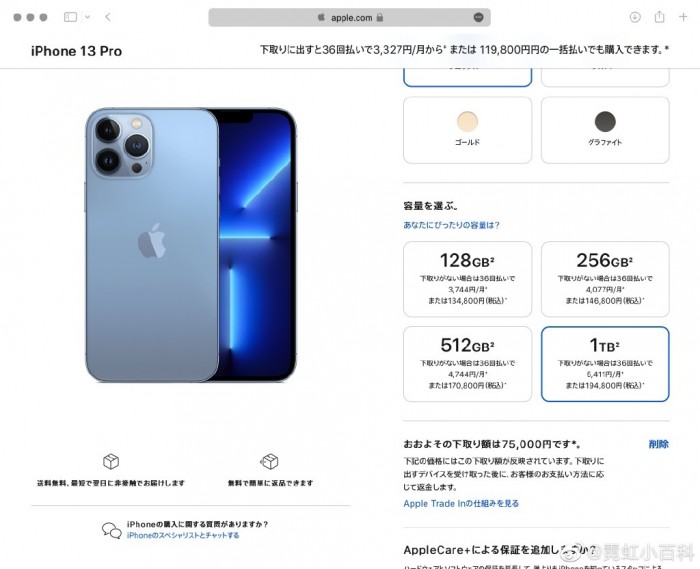Choose the 256GB capacity

click(605, 279)
